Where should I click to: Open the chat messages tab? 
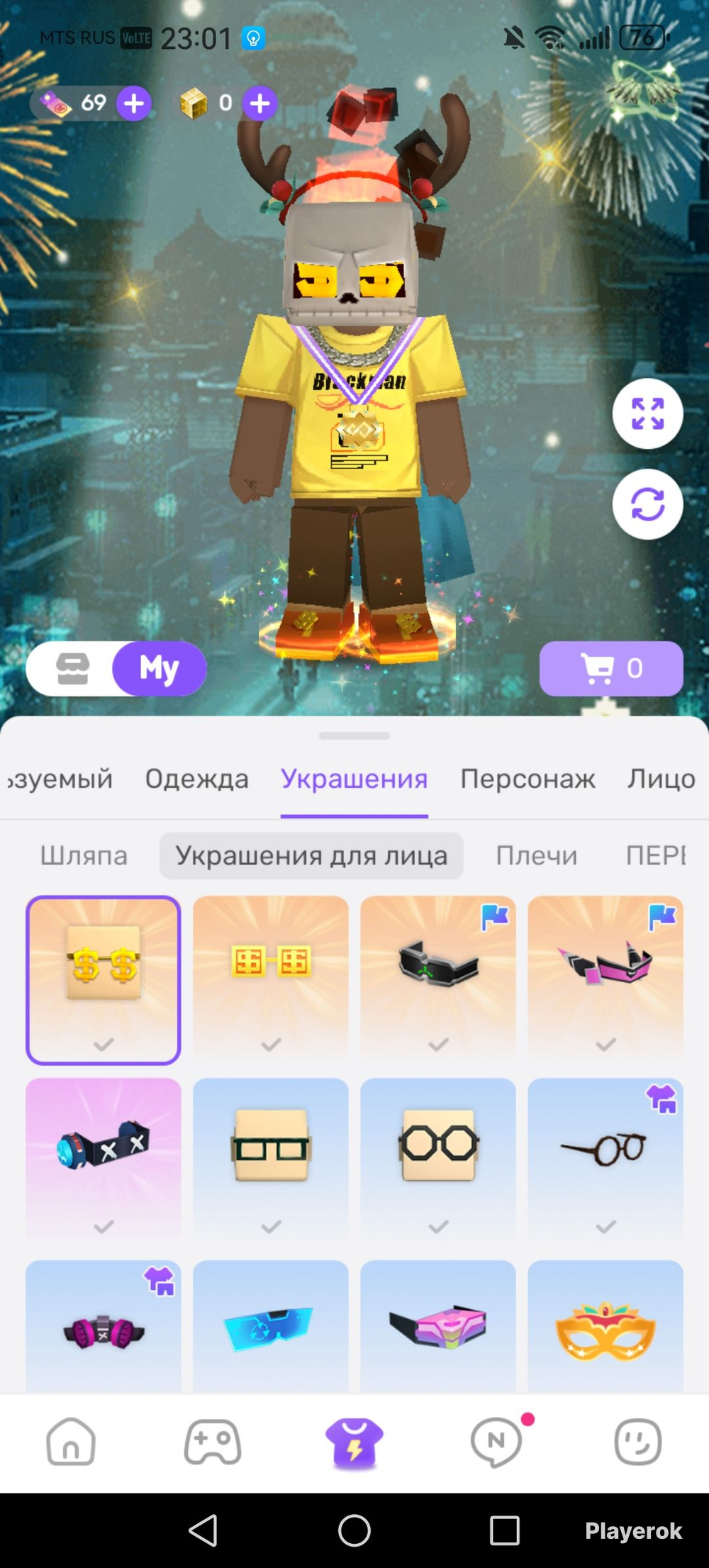[496, 1442]
